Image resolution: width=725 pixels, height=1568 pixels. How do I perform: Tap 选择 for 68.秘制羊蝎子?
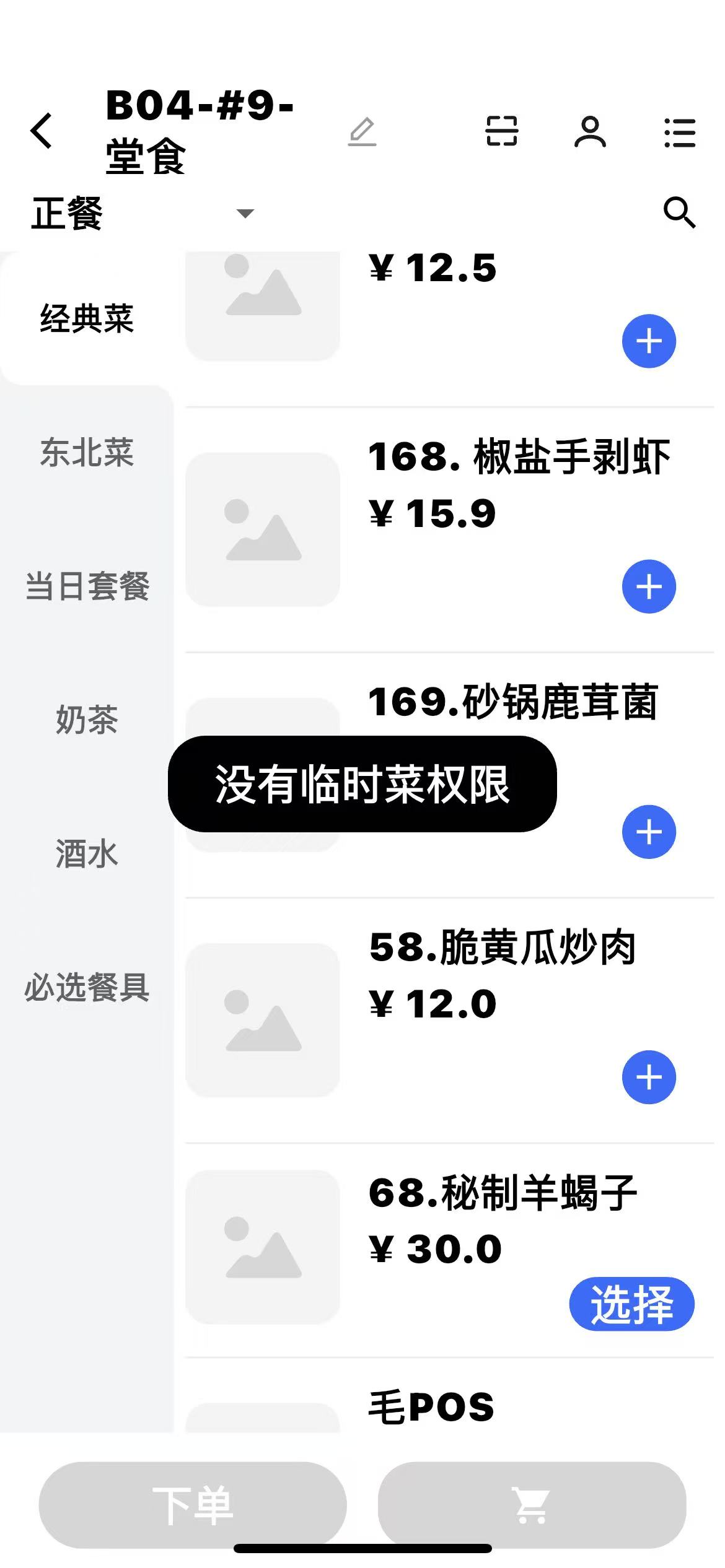(631, 1304)
